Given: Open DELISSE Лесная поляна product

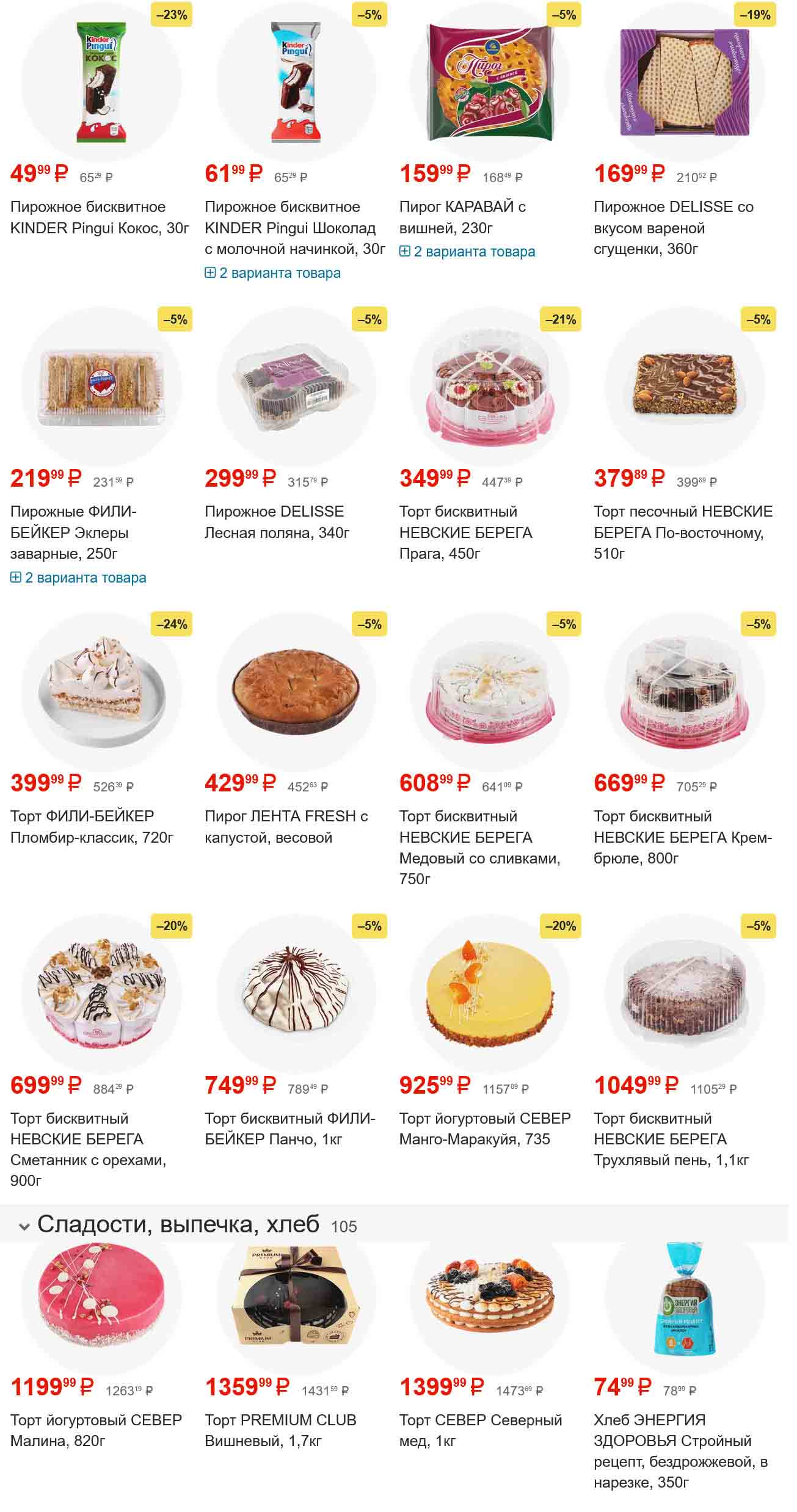Looking at the screenshot, I should coord(277,522).
